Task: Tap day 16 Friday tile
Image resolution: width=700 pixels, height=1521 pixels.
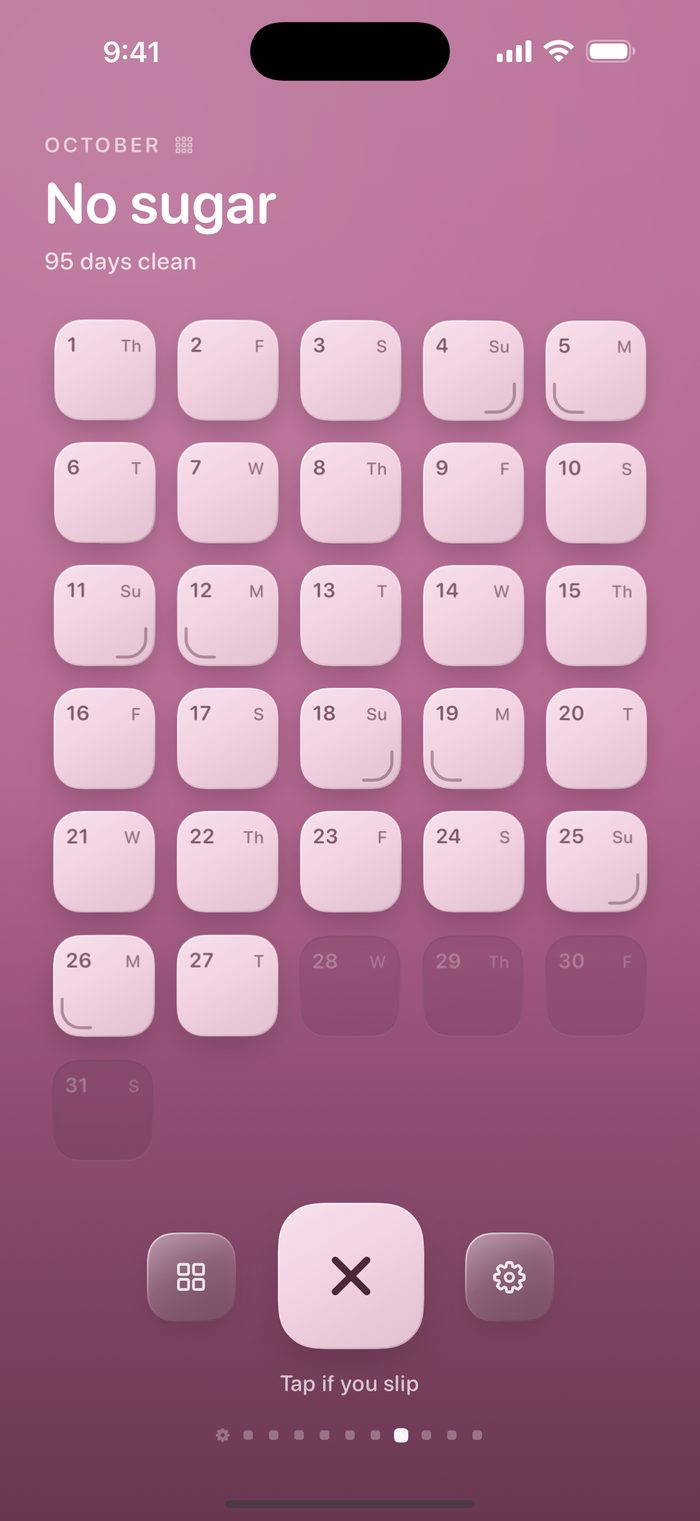Action: [x=104, y=738]
